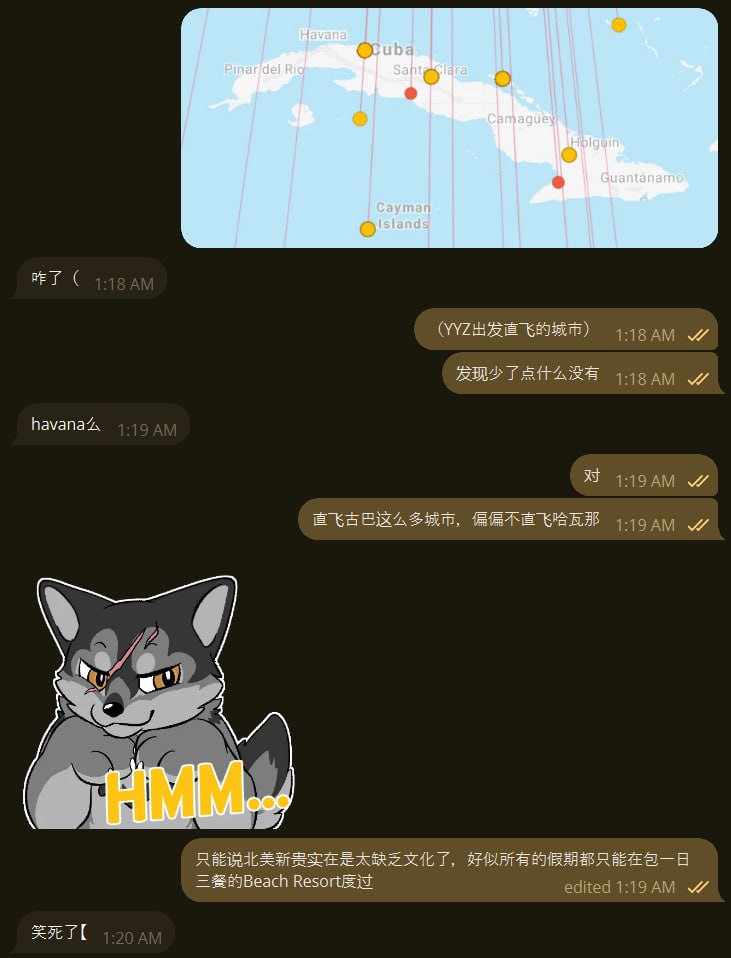
Task: Open the Cuba map image
Action: point(449,128)
